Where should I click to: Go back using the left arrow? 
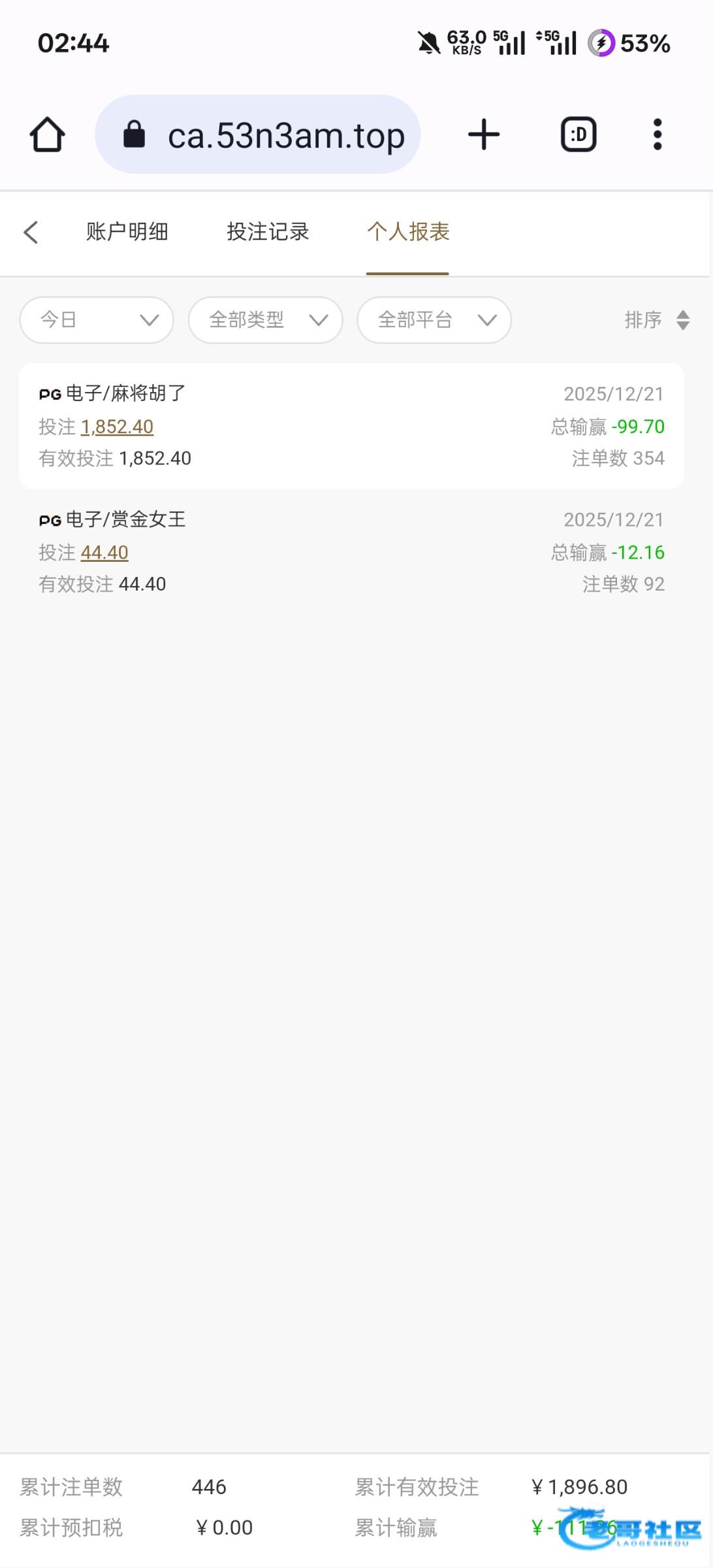(x=31, y=232)
